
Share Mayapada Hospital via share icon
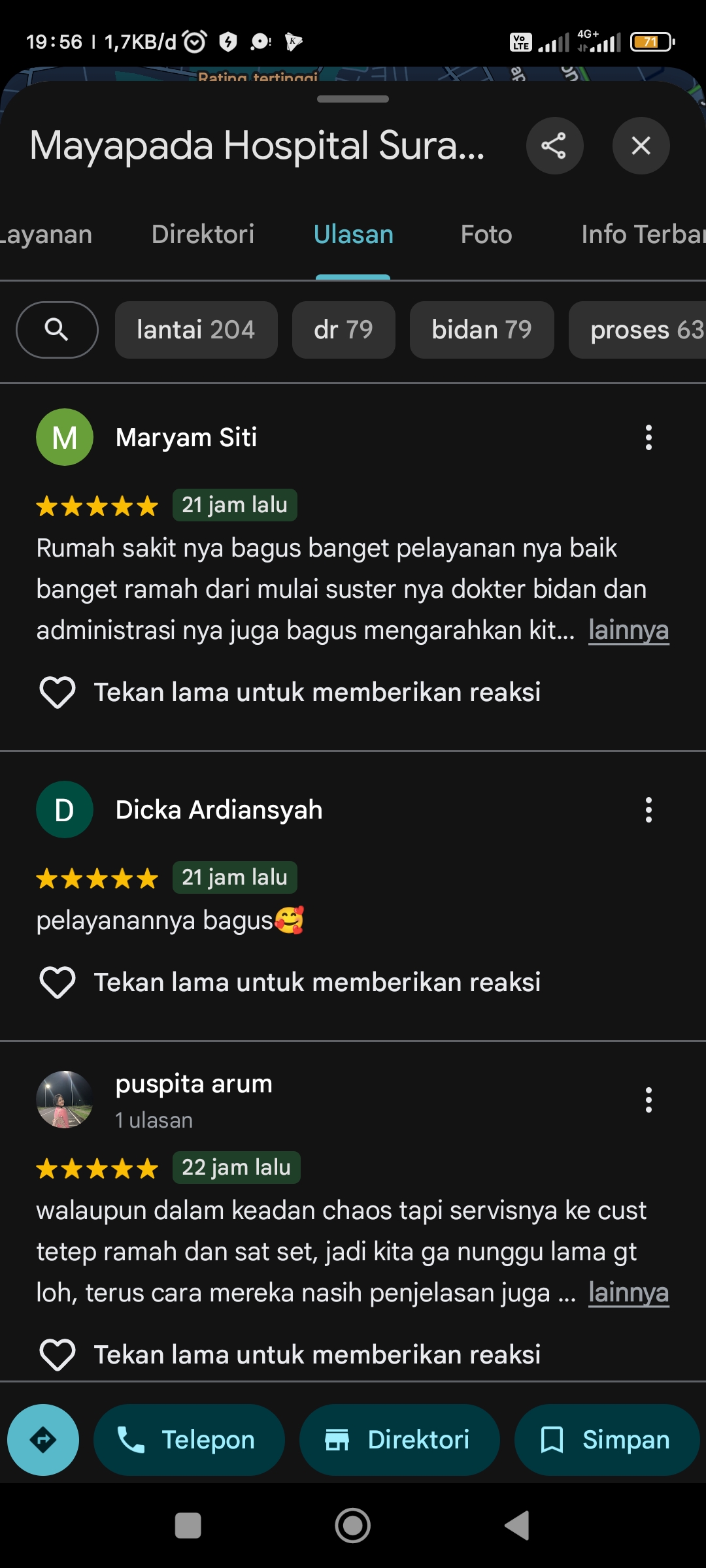coord(554,146)
